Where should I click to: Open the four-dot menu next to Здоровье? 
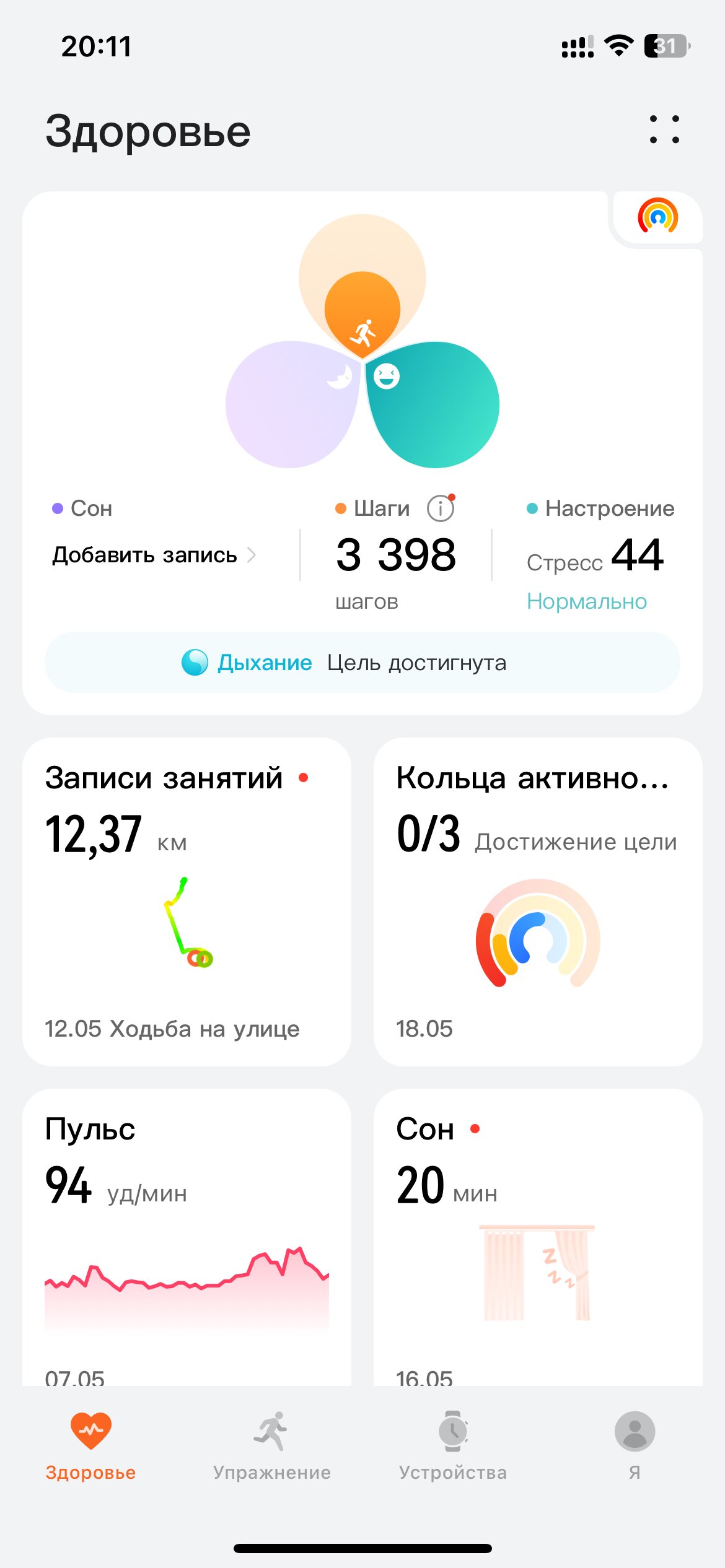pyautogui.click(x=664, y=129)
